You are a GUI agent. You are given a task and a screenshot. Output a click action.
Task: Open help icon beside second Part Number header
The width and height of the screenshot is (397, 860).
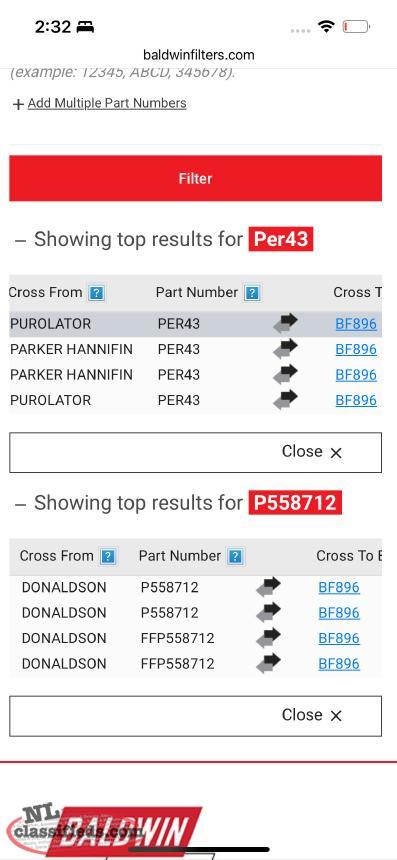pos(235,557)
